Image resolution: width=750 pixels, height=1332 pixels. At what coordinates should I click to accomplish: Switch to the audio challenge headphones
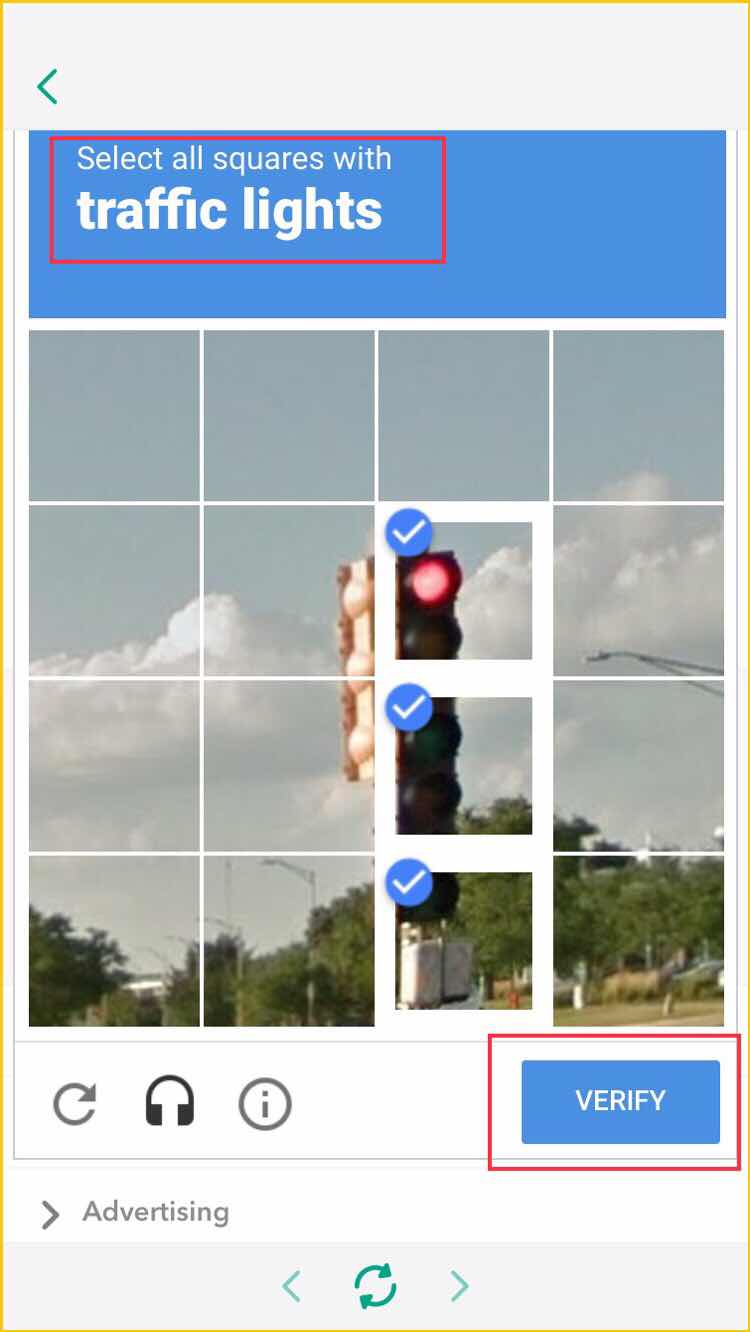click(x=170, y=1104)
